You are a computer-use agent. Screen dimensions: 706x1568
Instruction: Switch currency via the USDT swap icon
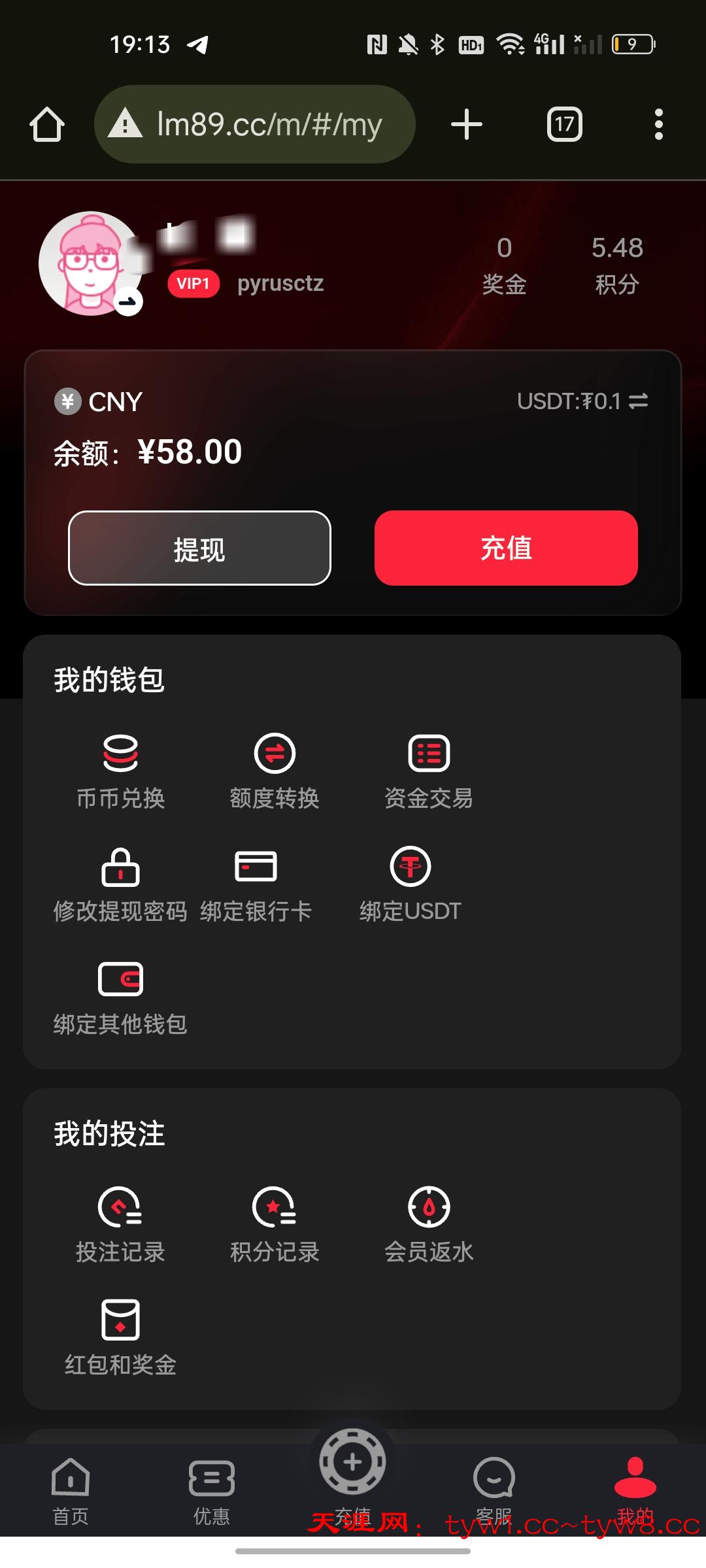pyautogui.click(x=638, y=401)
